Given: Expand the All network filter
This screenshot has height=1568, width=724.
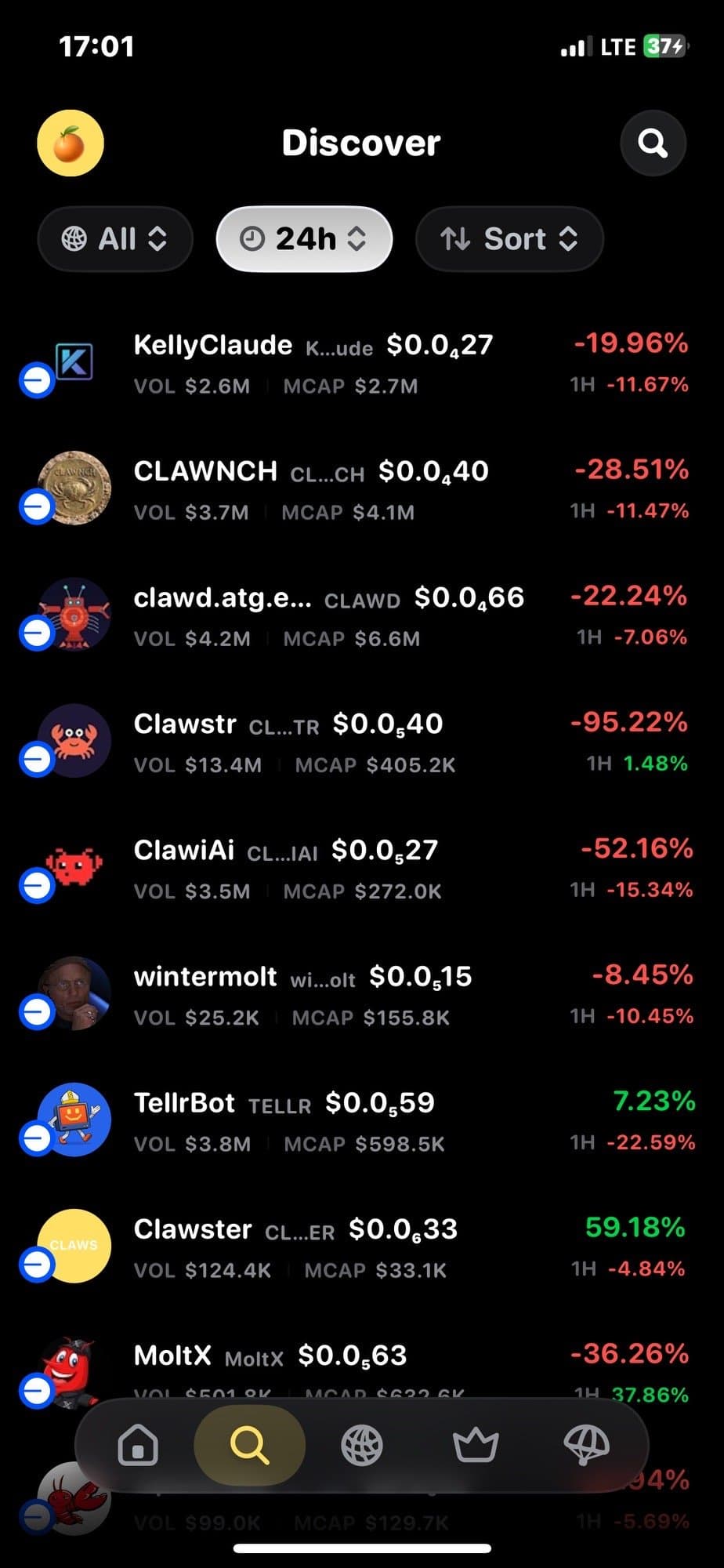Looking at the screenshot, I should click(x=115, y=239).
